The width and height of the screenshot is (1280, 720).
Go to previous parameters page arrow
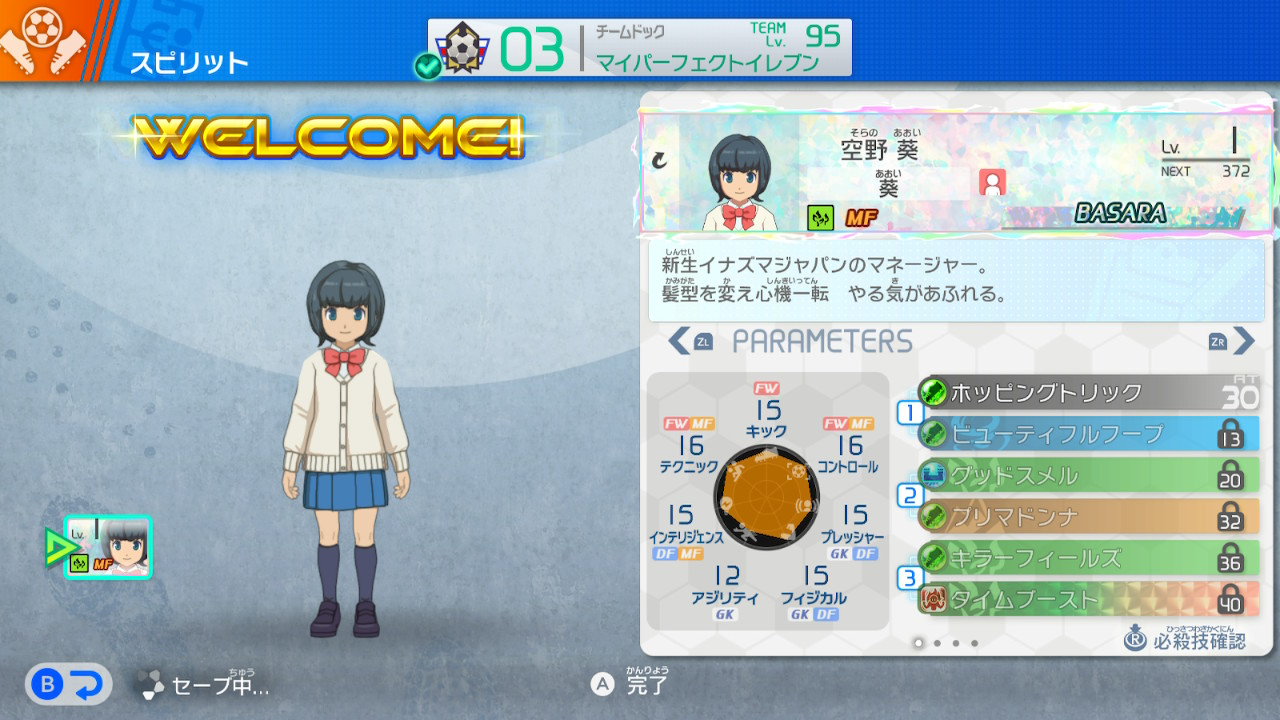679,341
